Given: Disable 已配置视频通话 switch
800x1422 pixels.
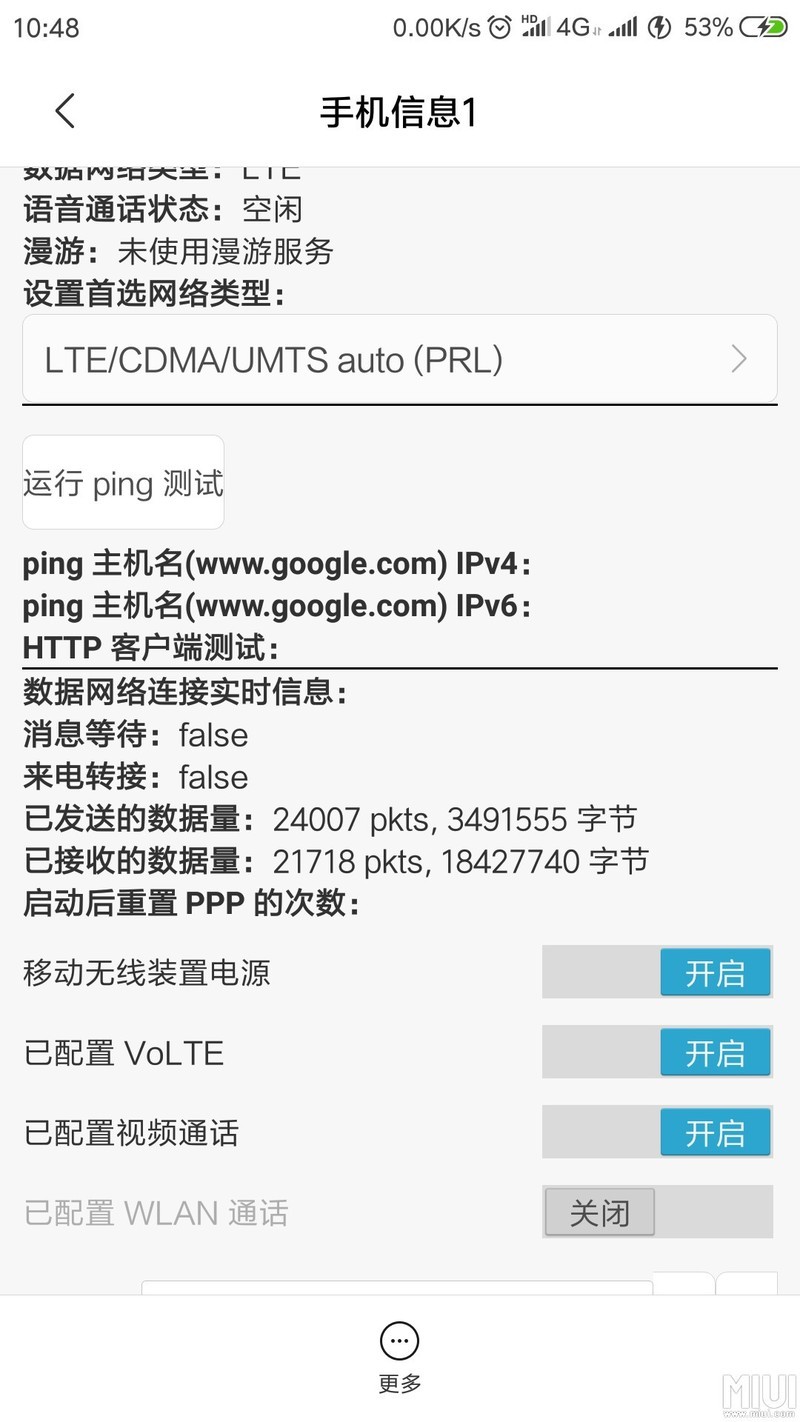Looking at the screenshot, I should 657,1133.
